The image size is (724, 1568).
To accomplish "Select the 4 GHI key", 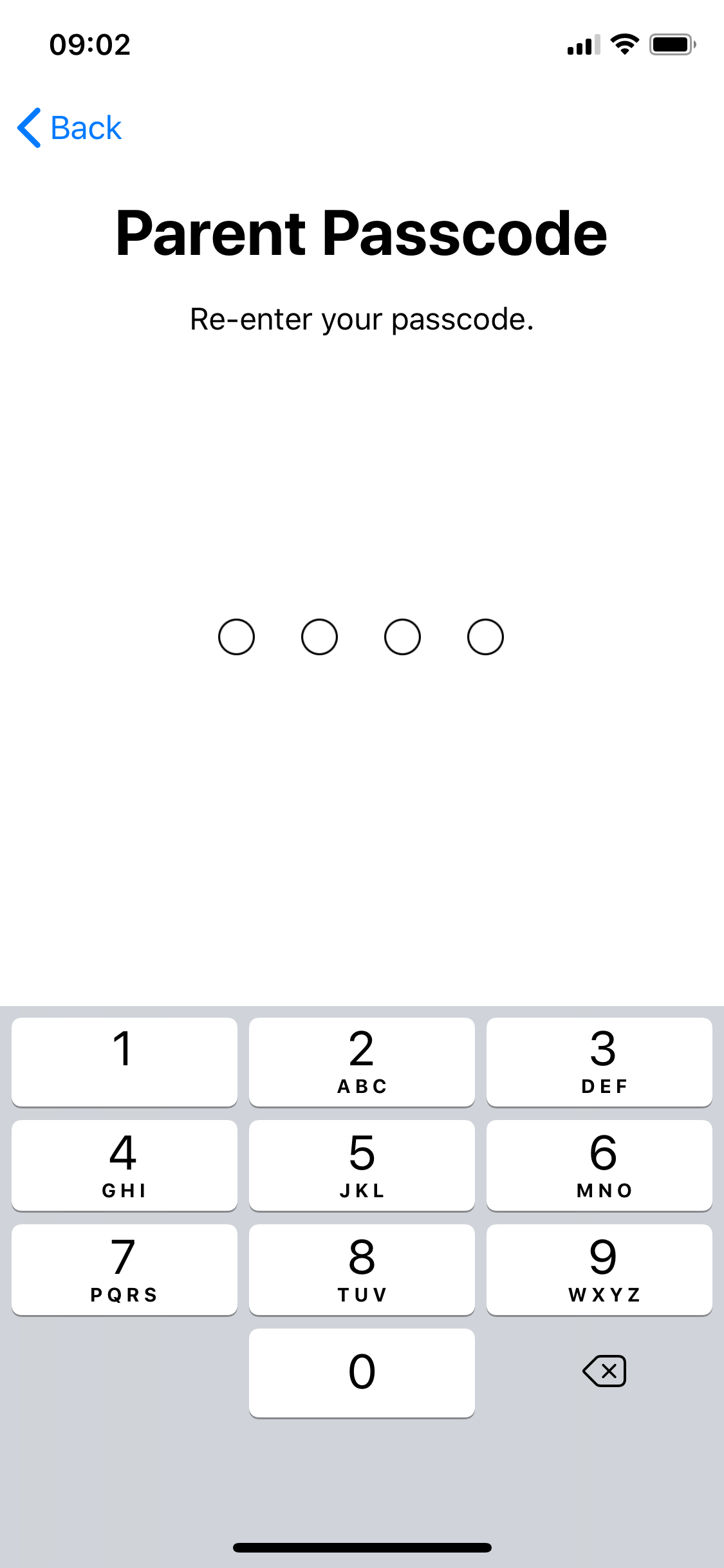I will [x=124, y=1166].
